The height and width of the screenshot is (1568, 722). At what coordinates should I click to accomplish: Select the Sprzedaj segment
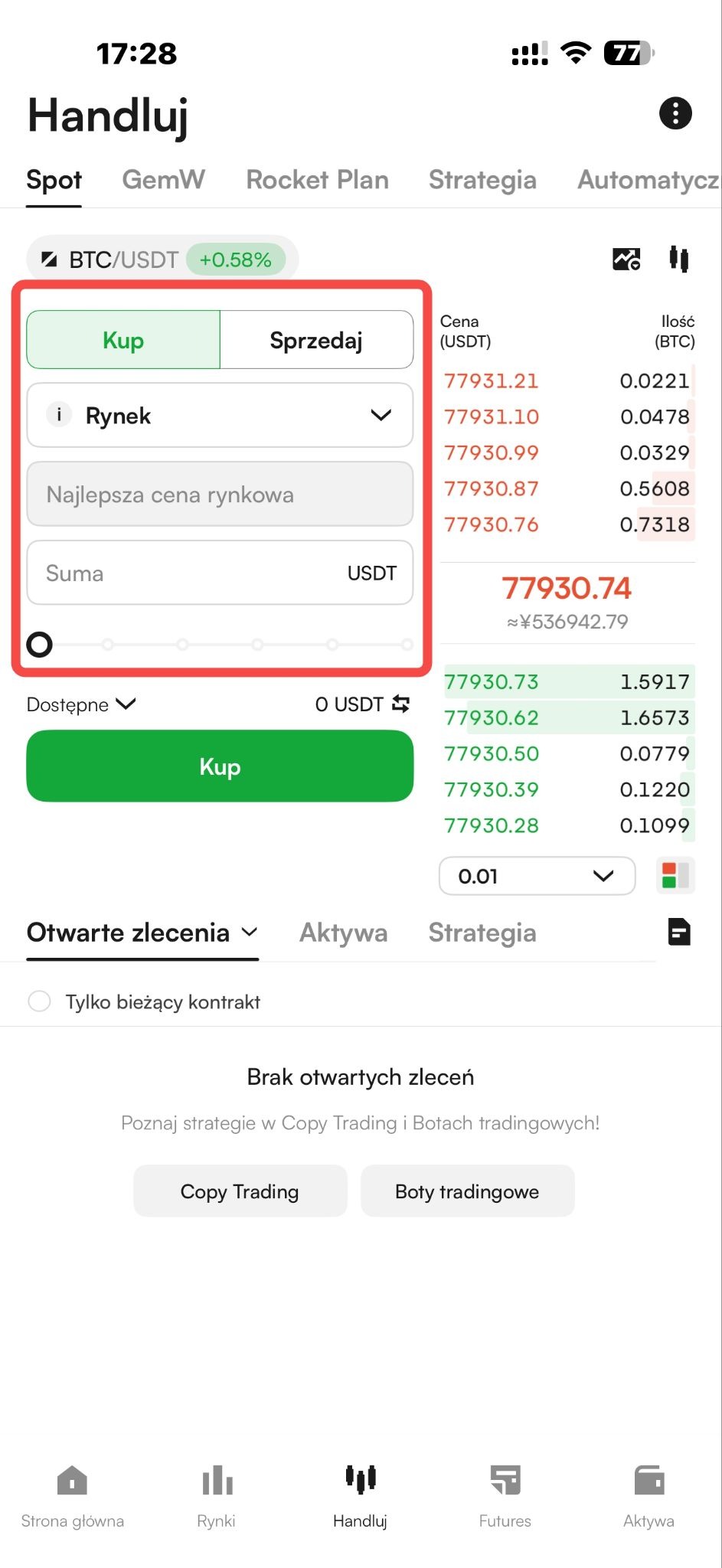click(x=316, y=340)
